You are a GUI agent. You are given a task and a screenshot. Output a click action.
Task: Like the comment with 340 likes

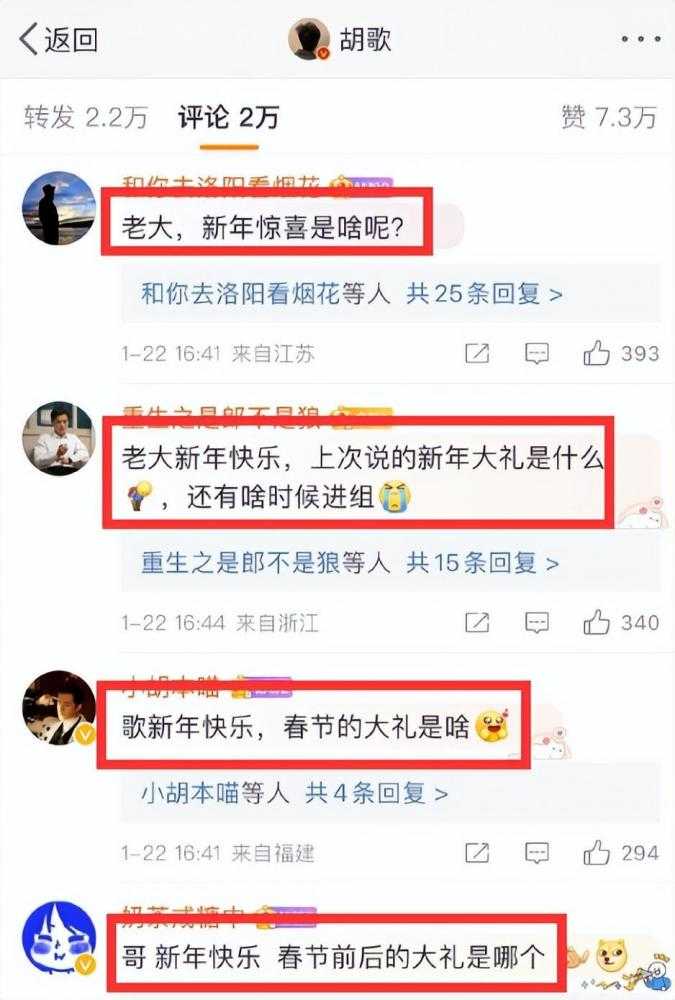tap(598, 622)
